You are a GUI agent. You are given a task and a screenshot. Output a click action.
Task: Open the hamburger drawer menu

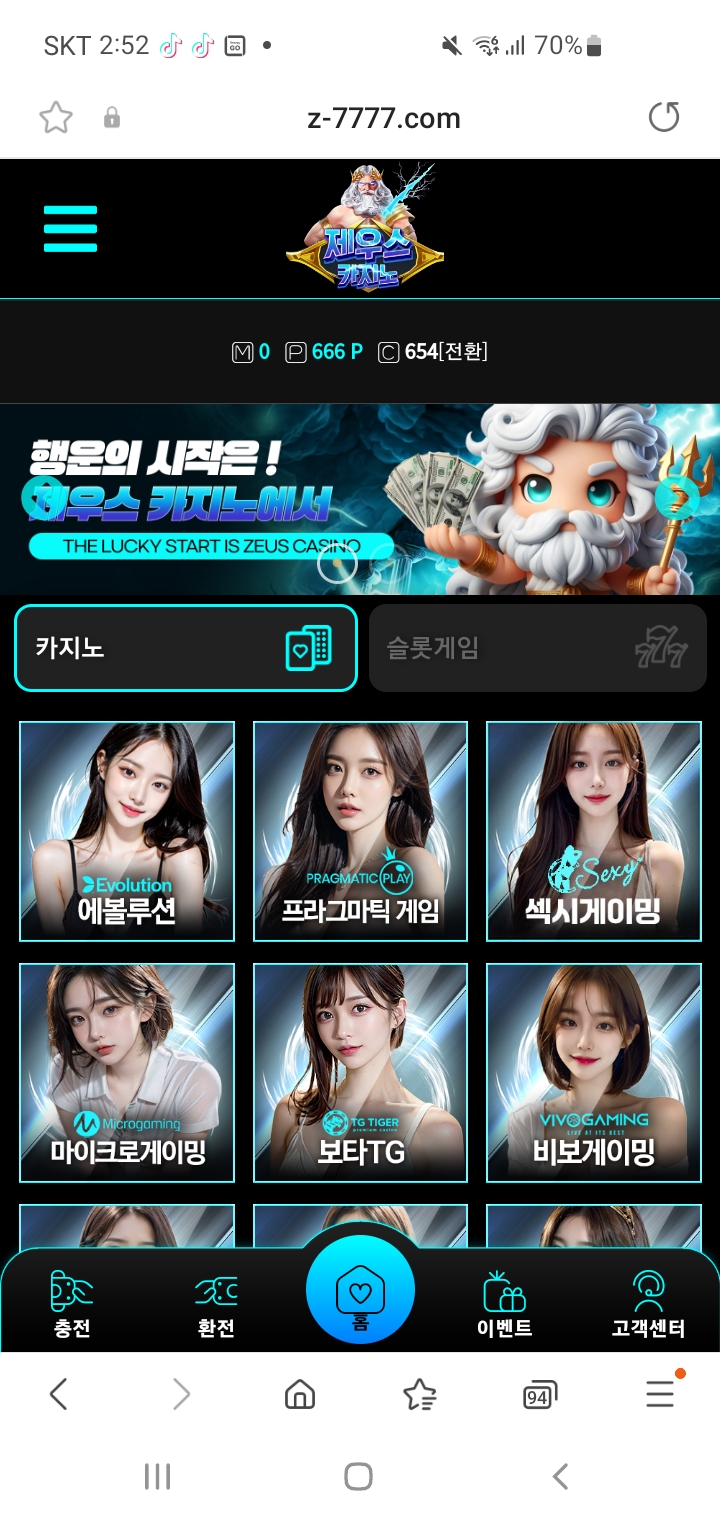[x=70, y=228]
